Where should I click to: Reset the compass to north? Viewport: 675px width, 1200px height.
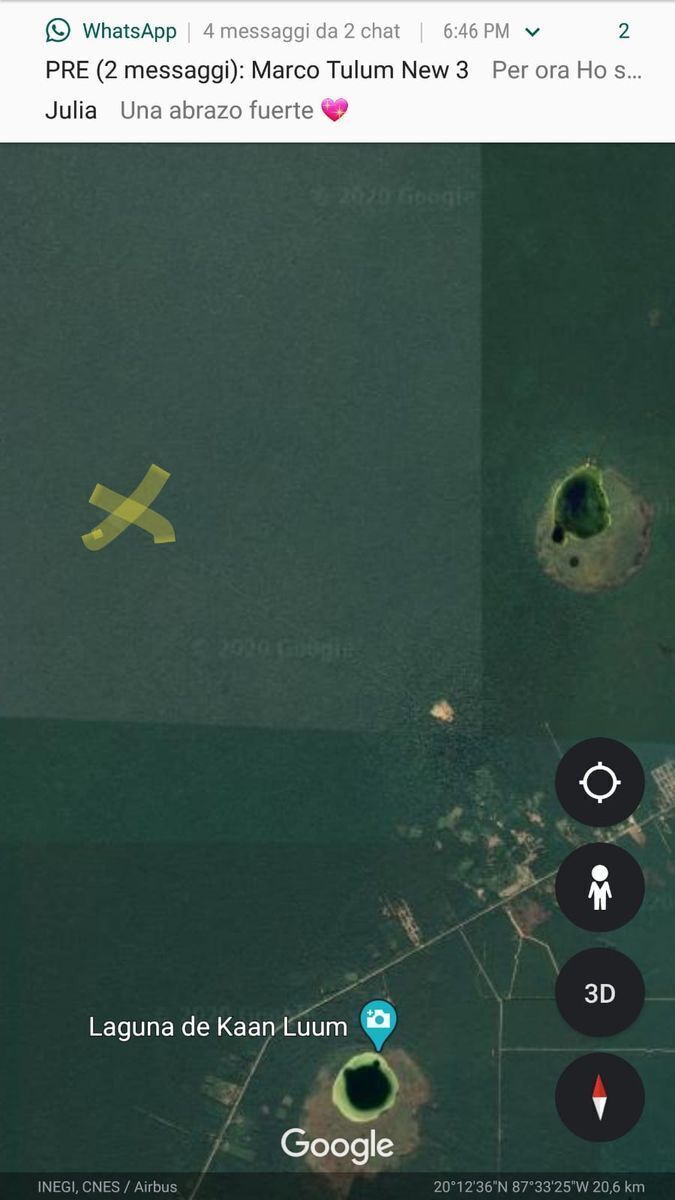pos(599,1097)
